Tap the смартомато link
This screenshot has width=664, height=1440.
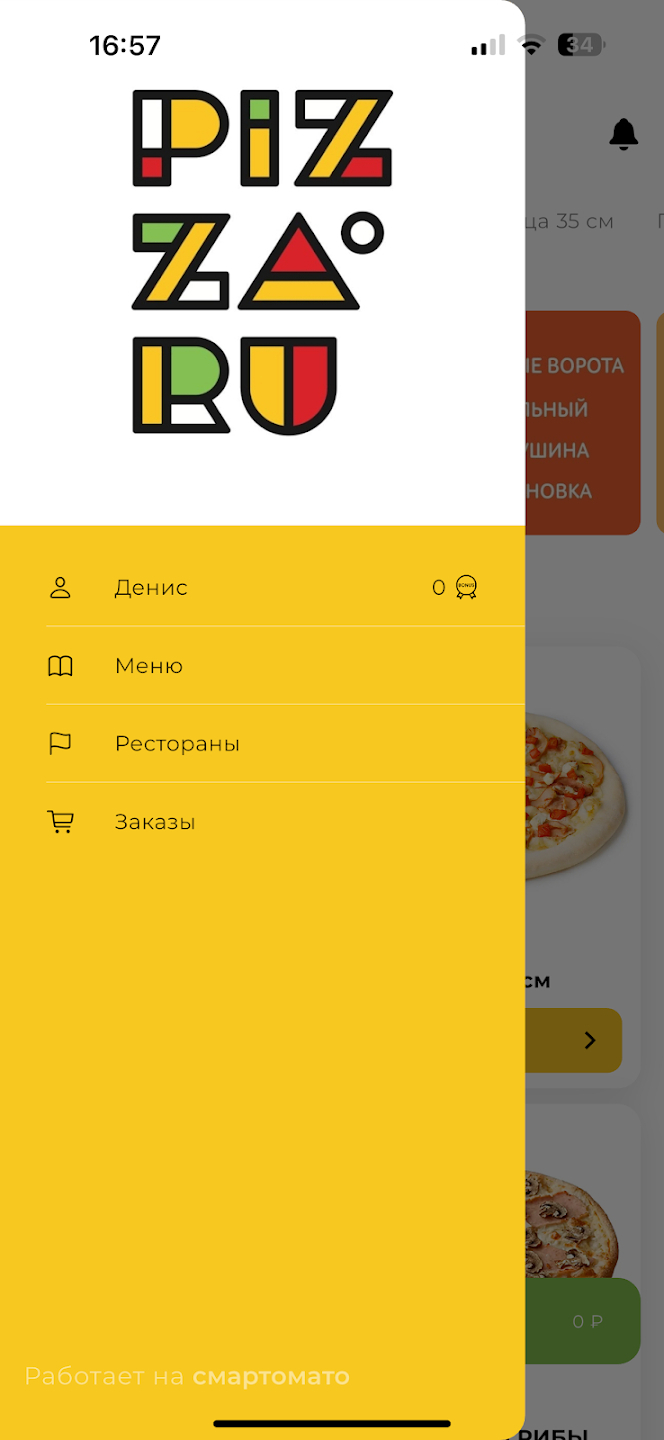[x=270, y=1376]
